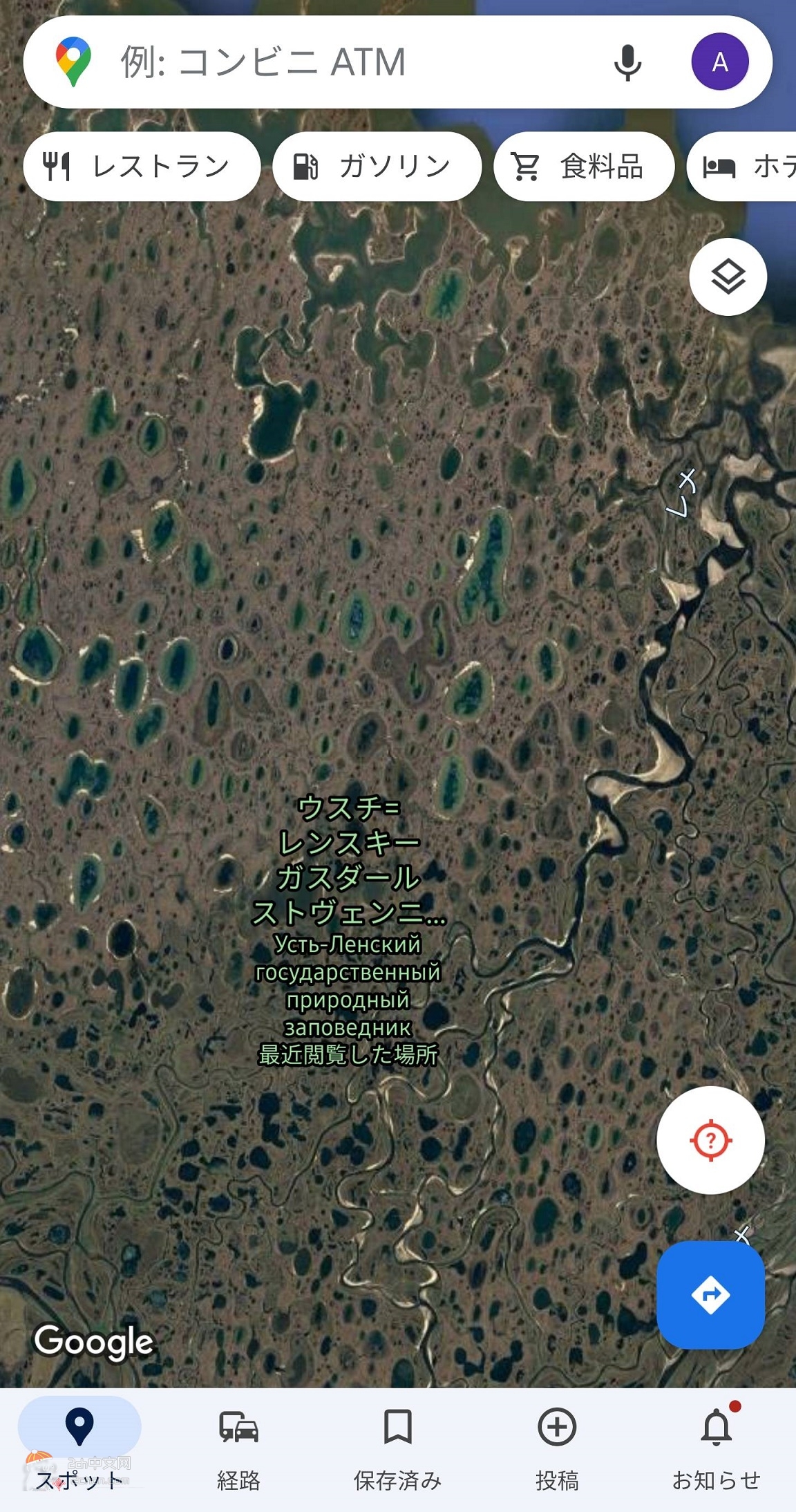Filter by the 食料品 chip
Image resolution: width=796 pixels, height=1512 pixels.
(x=584, y=167)
